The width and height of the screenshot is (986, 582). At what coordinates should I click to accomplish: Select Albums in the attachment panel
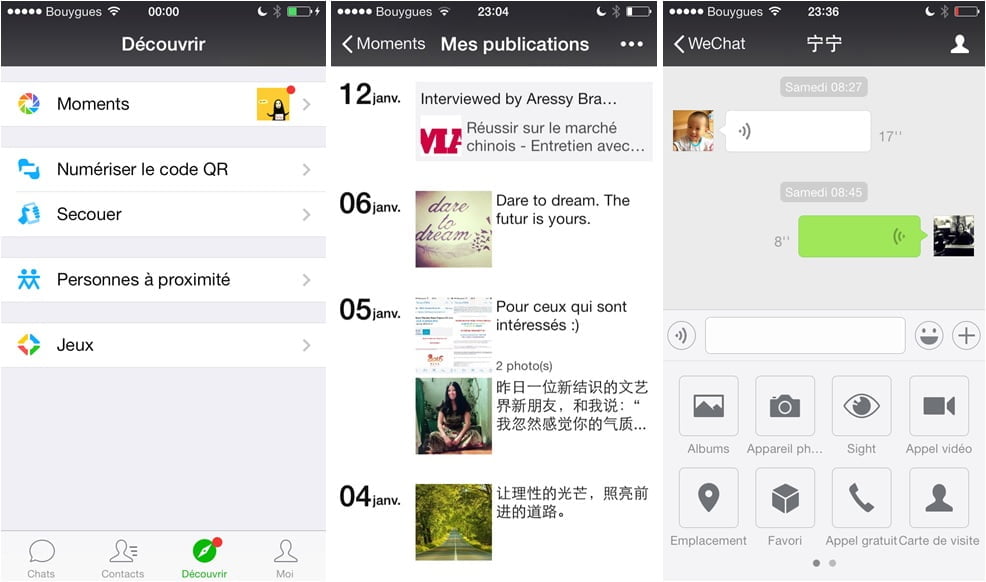pos(709,415)
